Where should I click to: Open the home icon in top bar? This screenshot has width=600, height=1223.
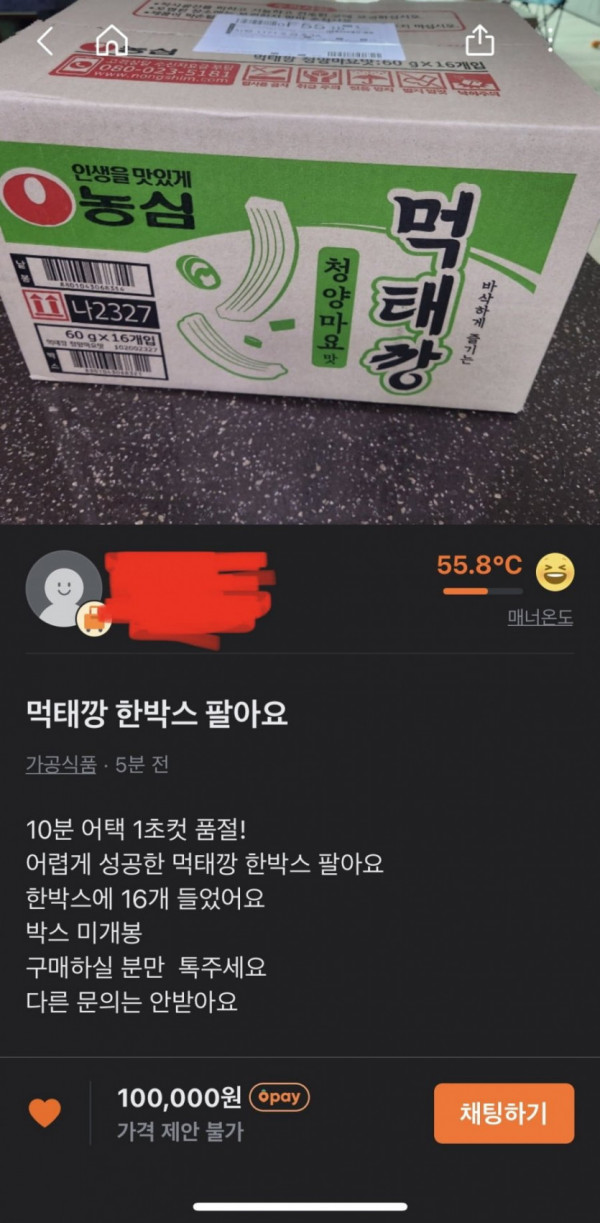pyautogui.click(x=112, y=41)
